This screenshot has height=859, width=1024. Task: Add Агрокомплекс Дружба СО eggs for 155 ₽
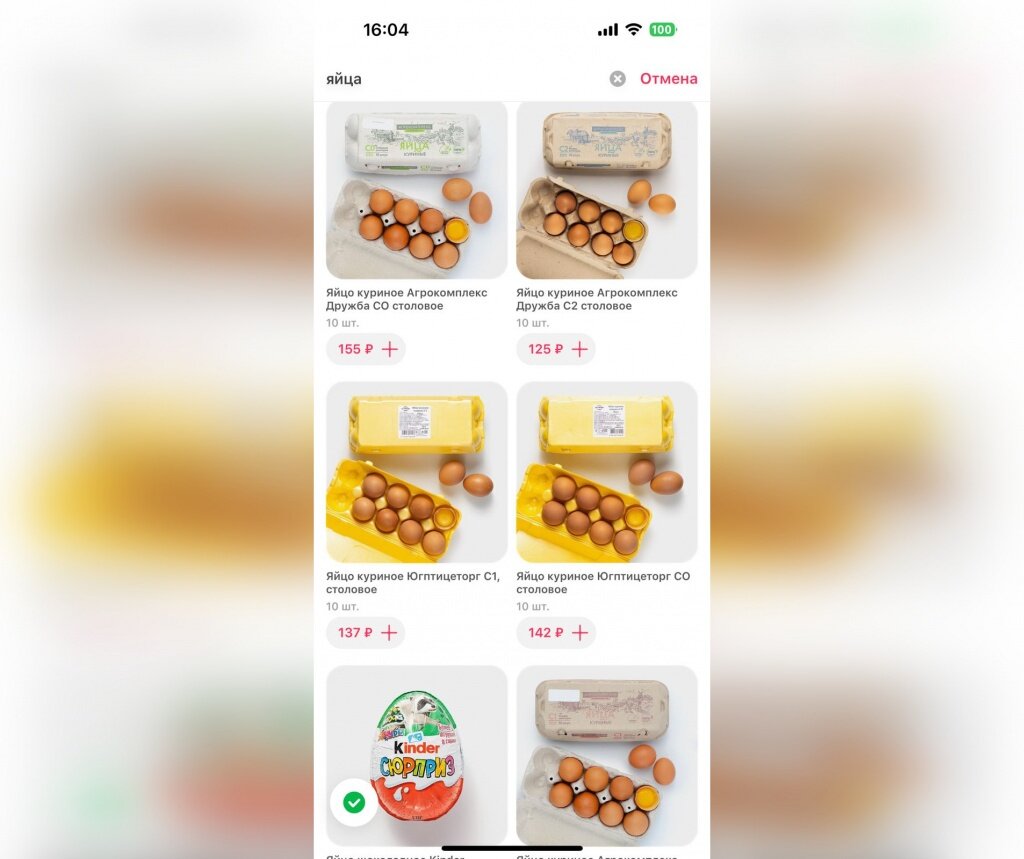(366, 349)
